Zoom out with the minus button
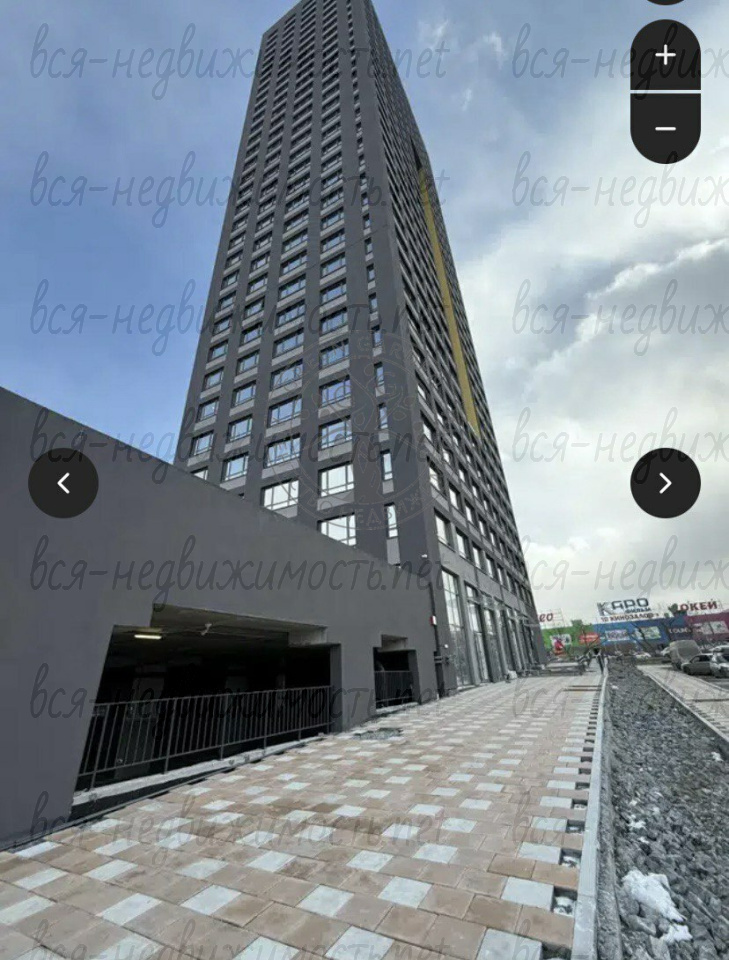Viewport: 729px width, 960px height. pyautogui.click(x=665, y=128)
